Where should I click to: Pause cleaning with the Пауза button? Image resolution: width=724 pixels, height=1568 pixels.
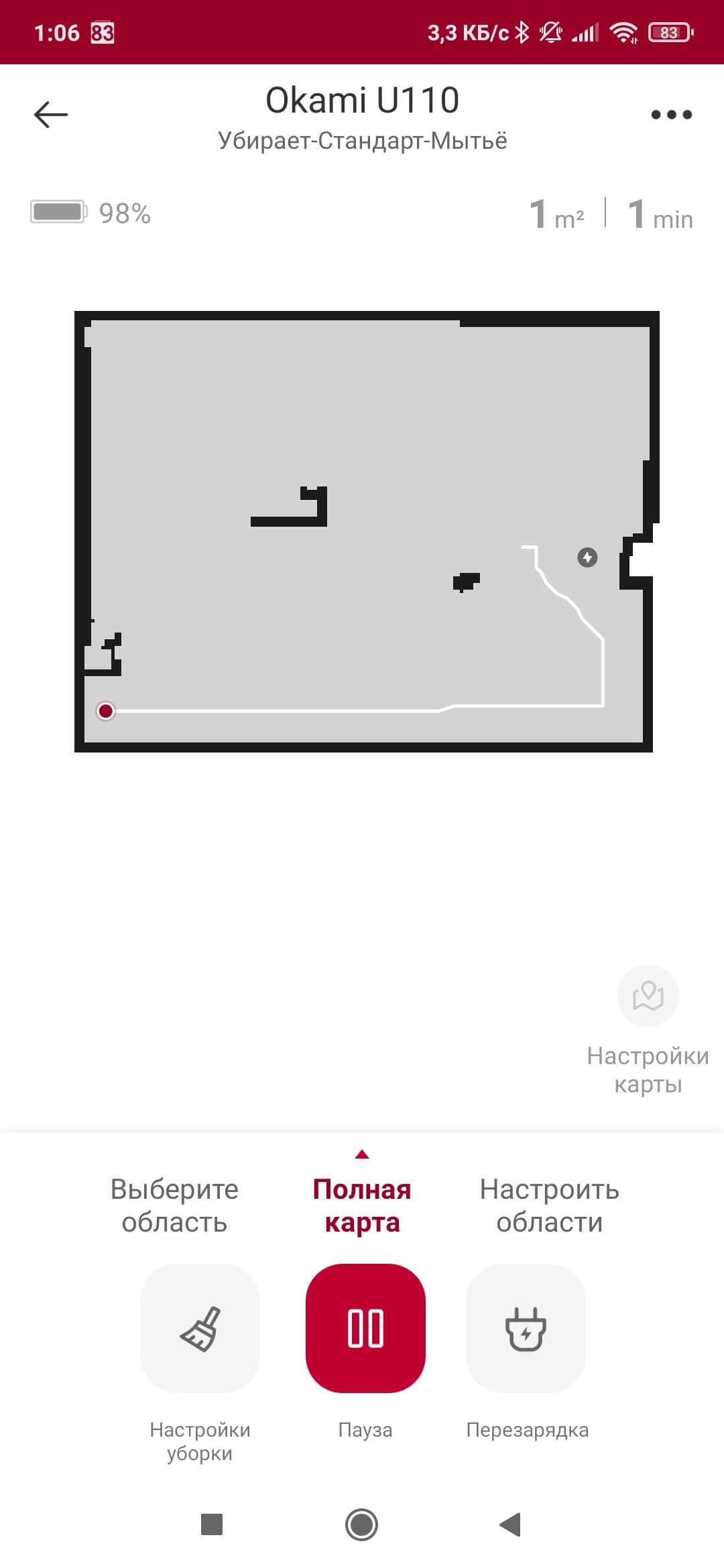(365, 1328)
